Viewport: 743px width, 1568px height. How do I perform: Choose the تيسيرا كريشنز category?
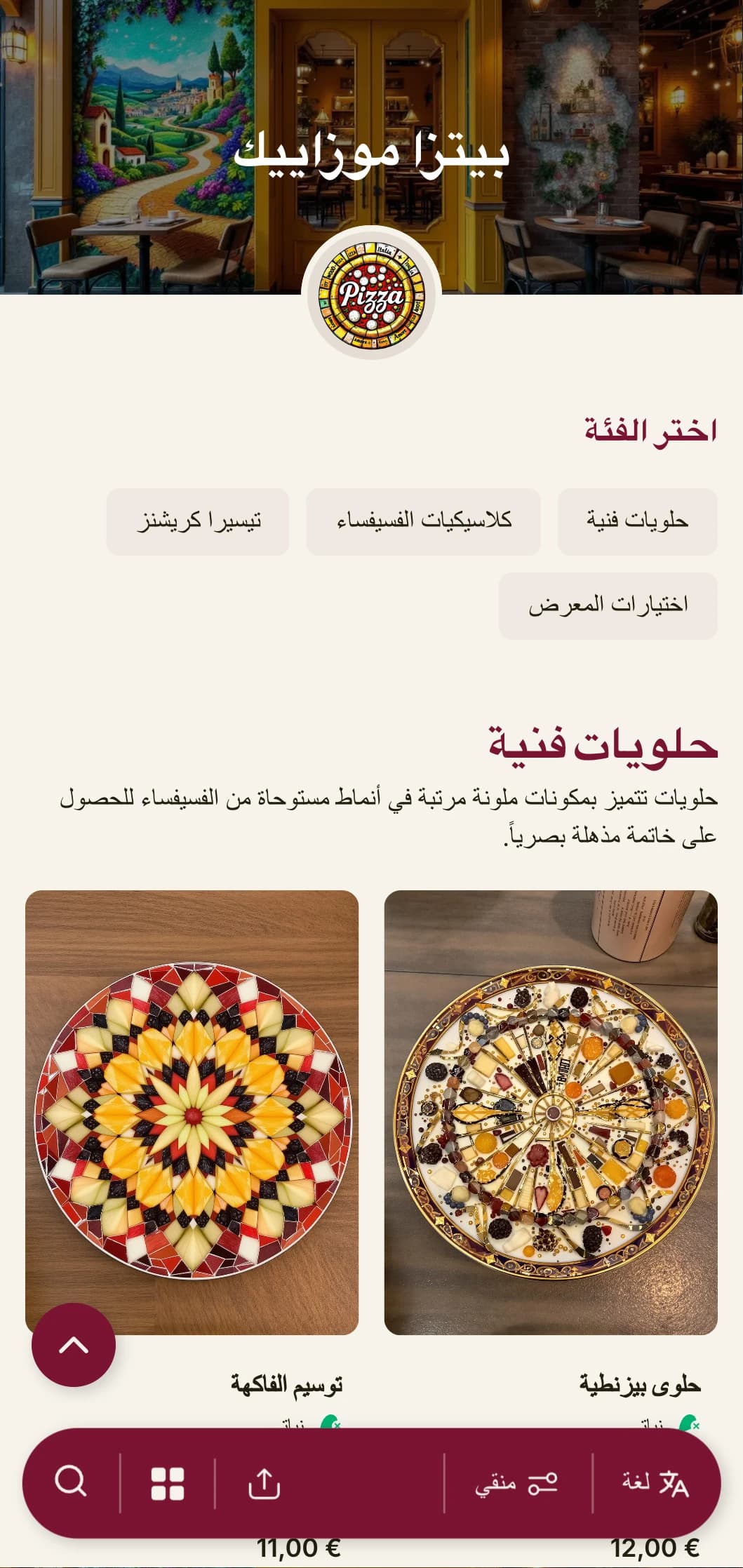[x=198, y=521]
